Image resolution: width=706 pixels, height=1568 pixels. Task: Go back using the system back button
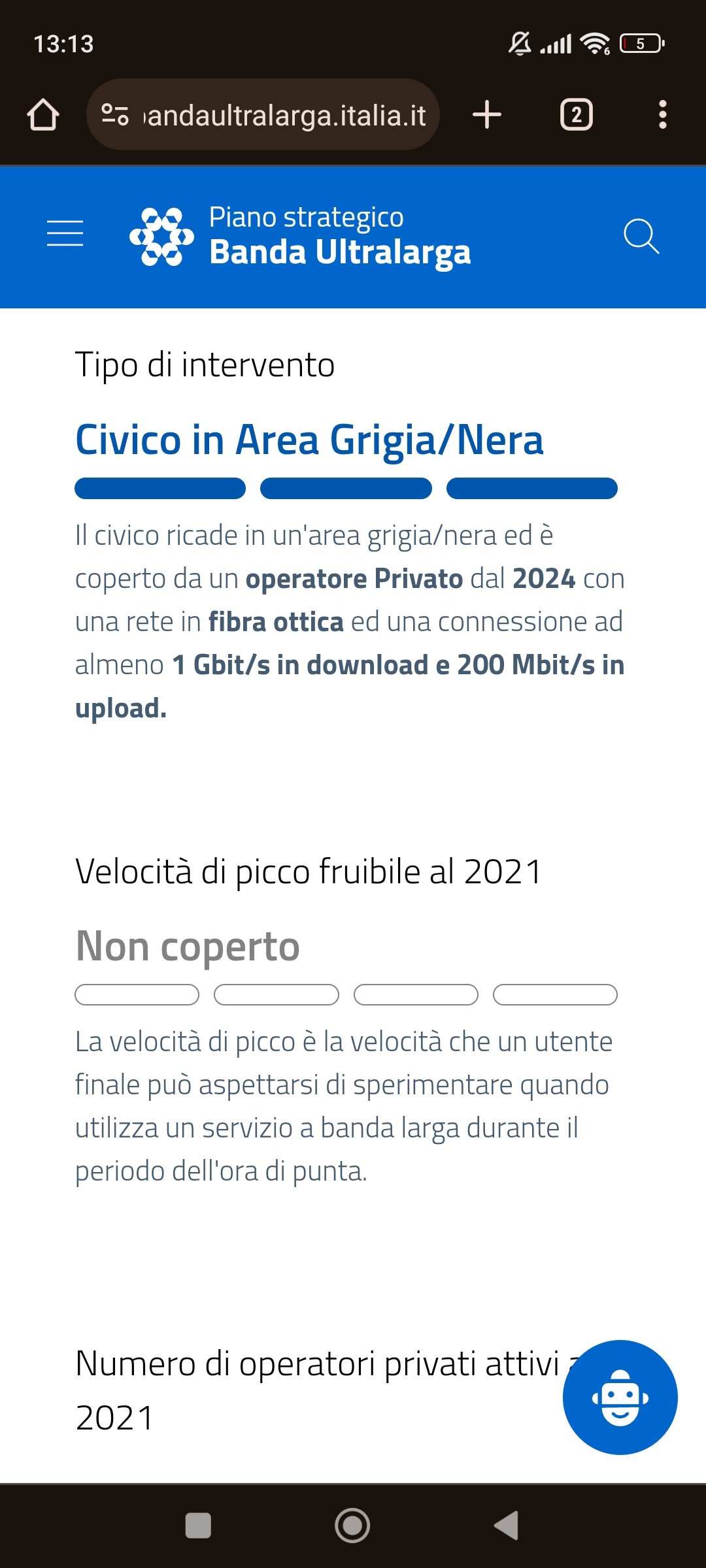point(507,1526)
